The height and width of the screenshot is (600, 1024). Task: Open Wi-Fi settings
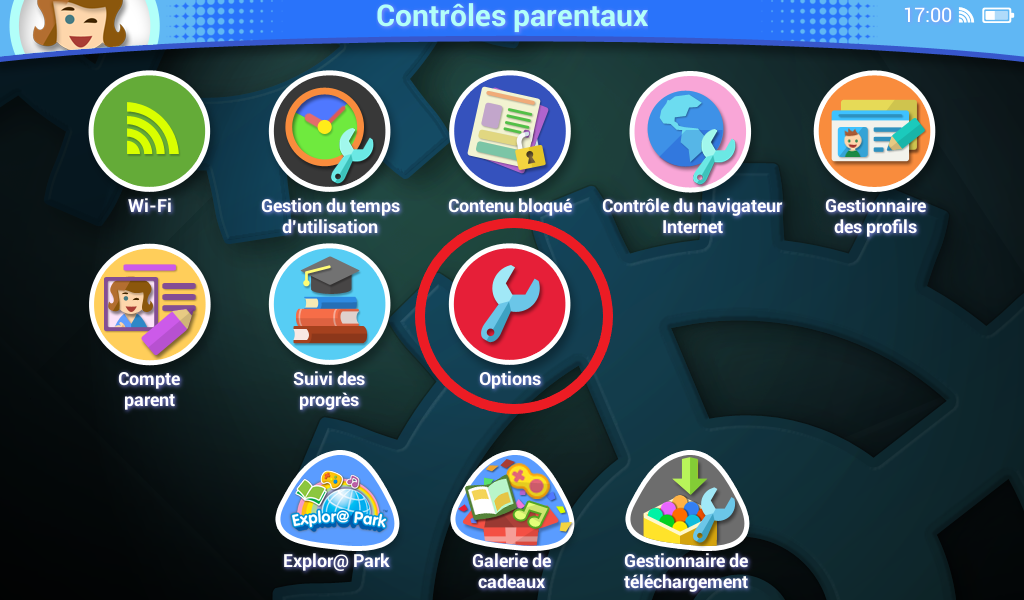[149, 131]
